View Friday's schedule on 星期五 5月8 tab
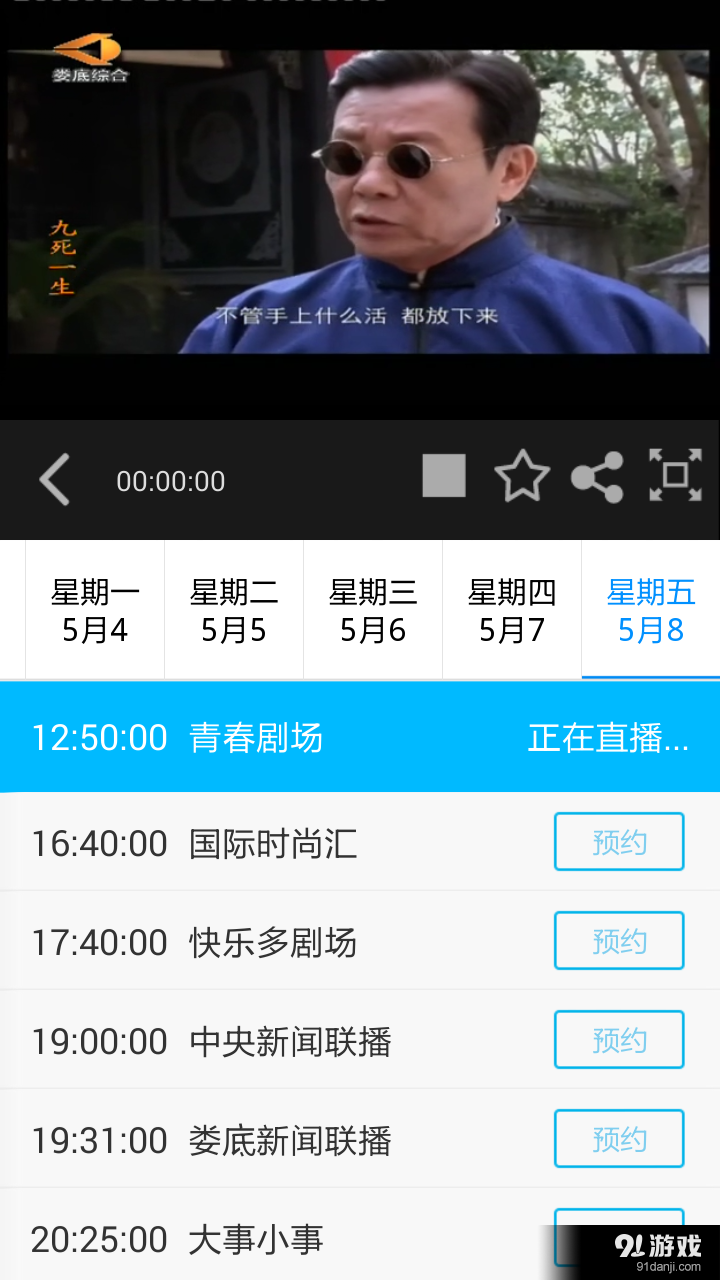This screenshot has height=1280, width=720. pos(650,608)
